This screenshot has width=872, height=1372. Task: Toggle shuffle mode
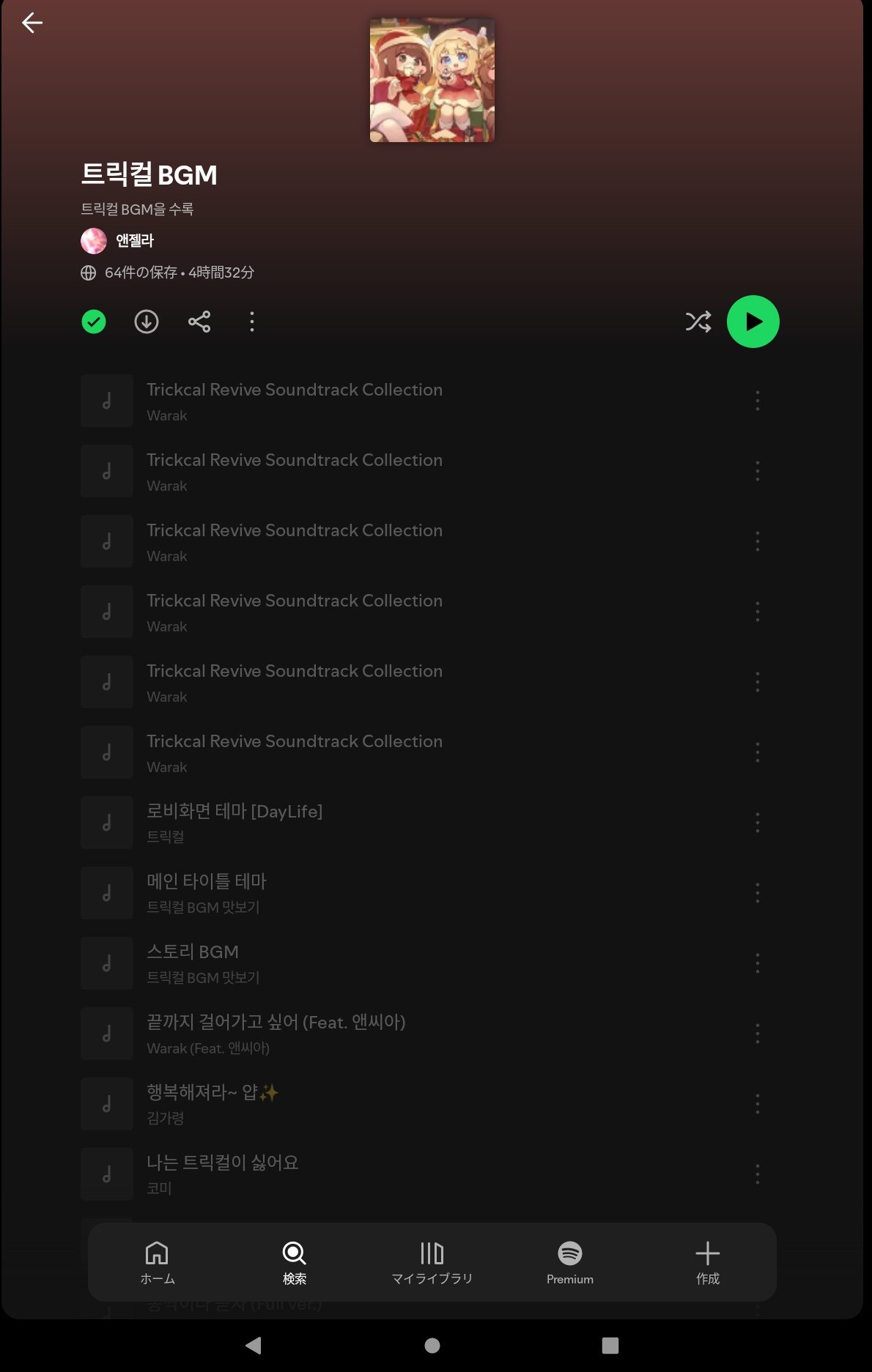pyautogui.click(x=698, y=322)
